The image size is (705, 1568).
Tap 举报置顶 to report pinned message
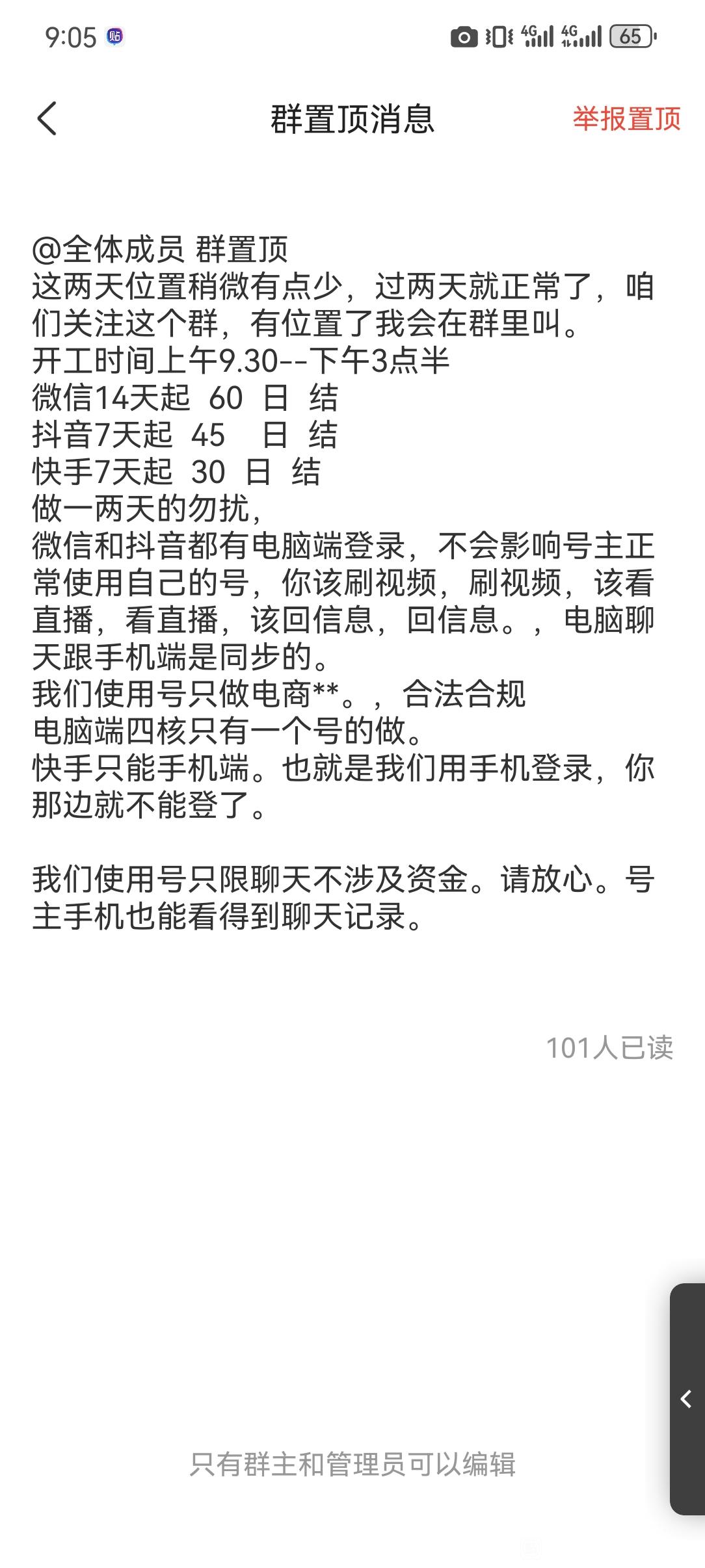(626, 119)
